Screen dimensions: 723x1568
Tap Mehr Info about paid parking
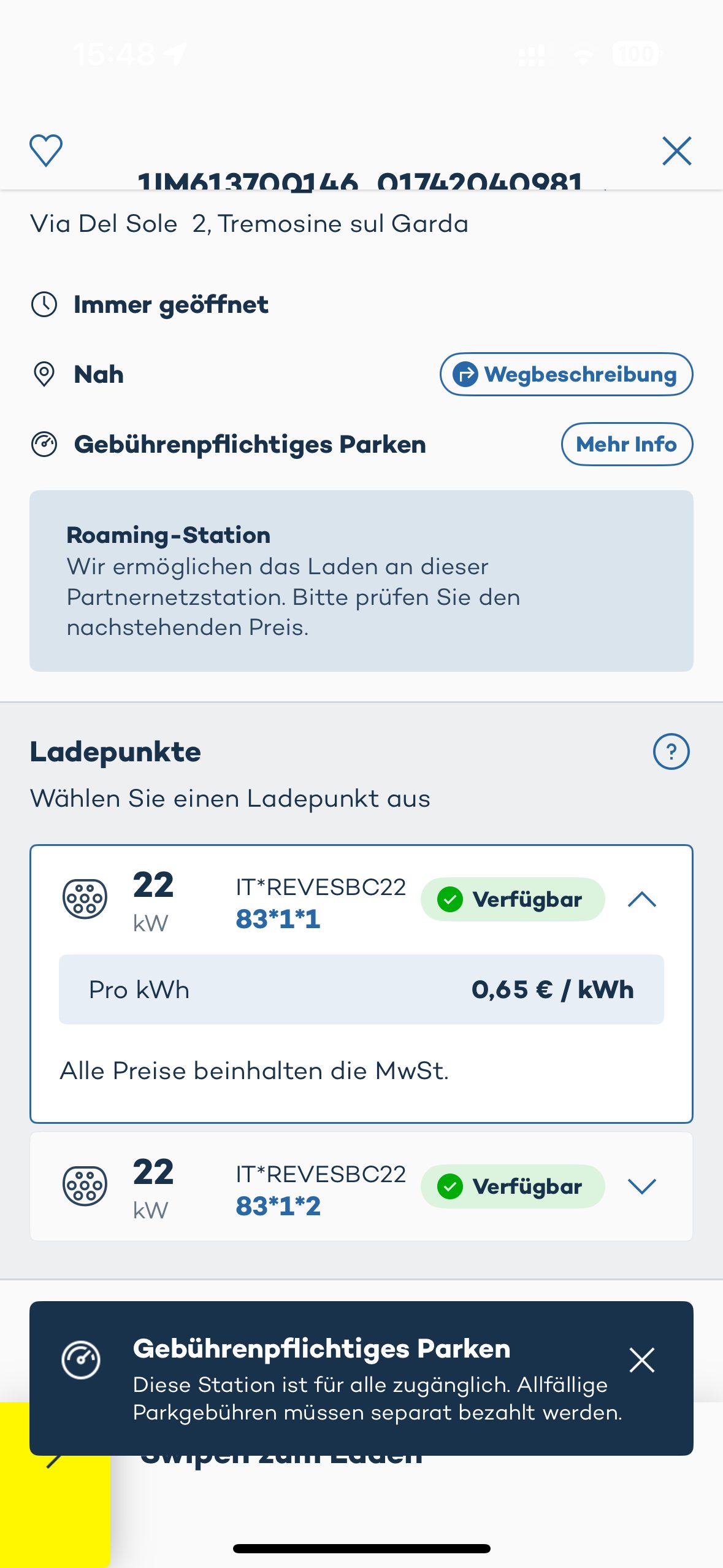(627, 444)
